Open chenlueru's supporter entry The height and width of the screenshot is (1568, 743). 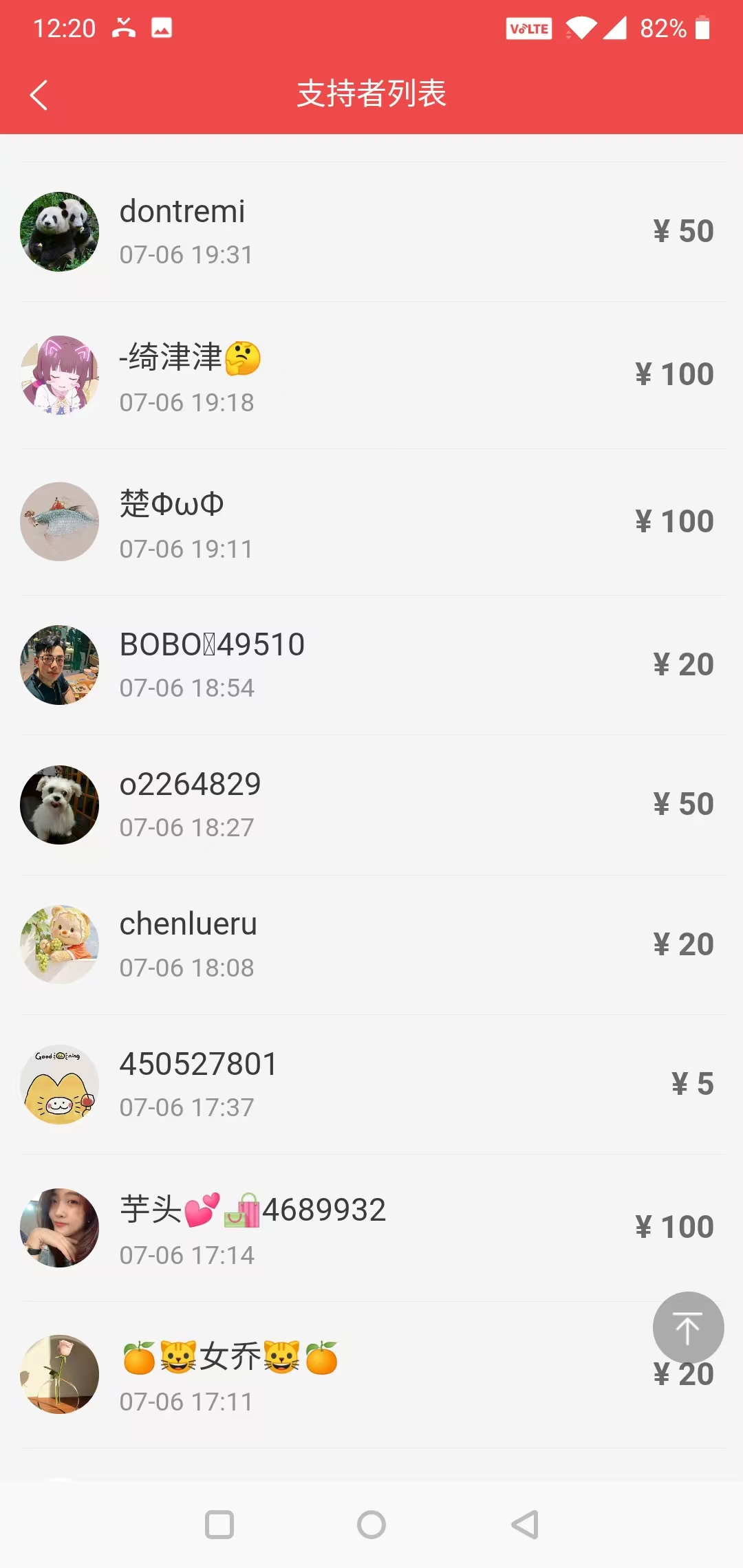pos(371,944)
